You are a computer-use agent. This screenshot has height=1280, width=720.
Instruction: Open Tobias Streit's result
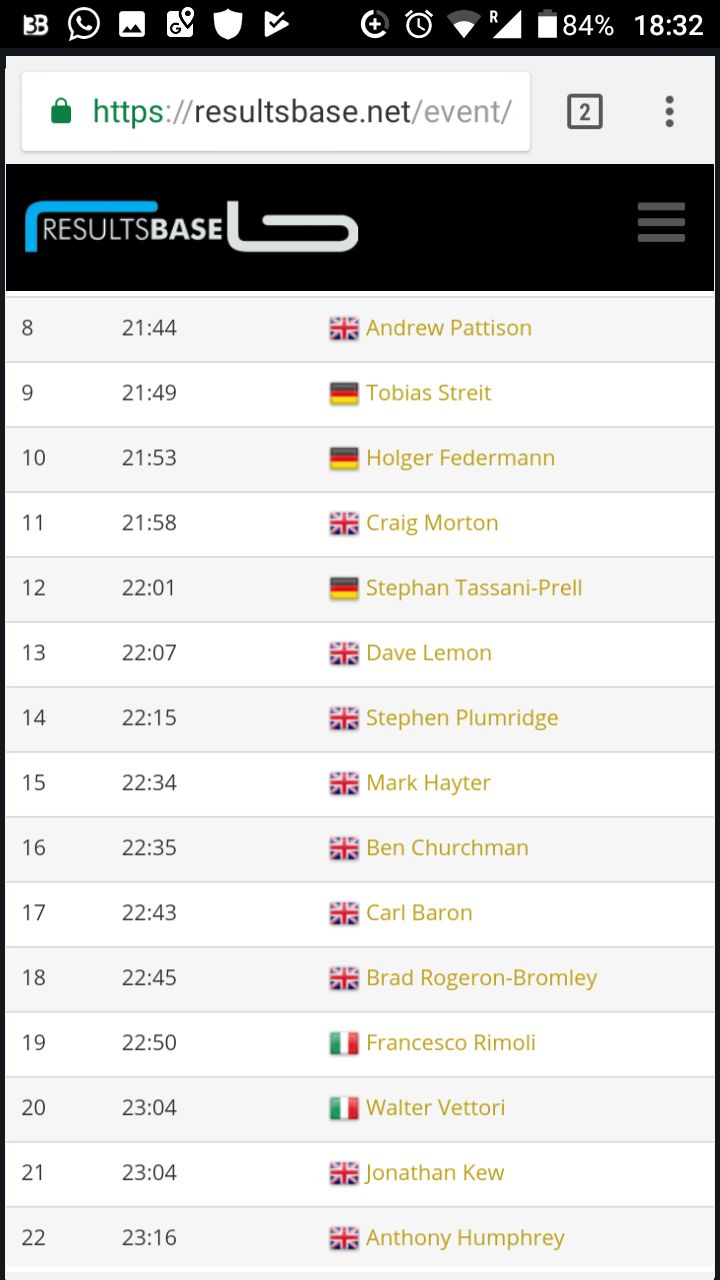[429, 393]
